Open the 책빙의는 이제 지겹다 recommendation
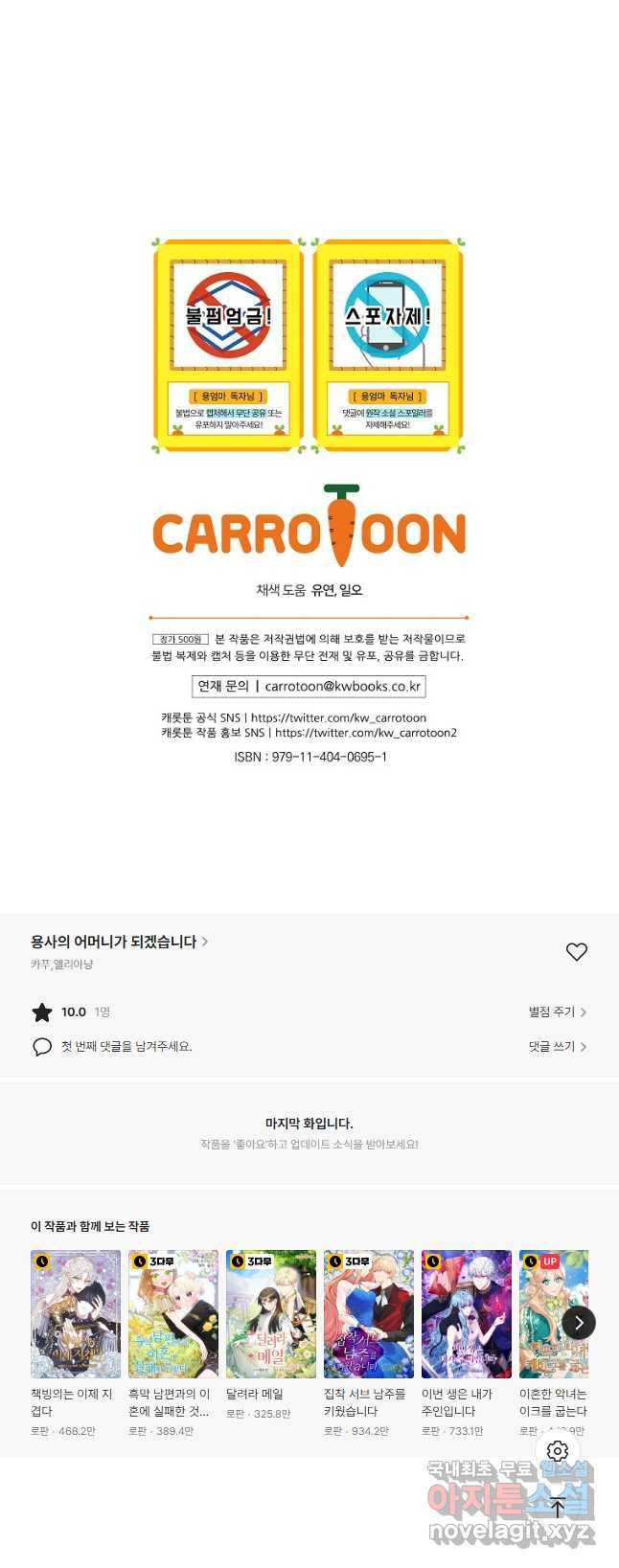 76,1314
